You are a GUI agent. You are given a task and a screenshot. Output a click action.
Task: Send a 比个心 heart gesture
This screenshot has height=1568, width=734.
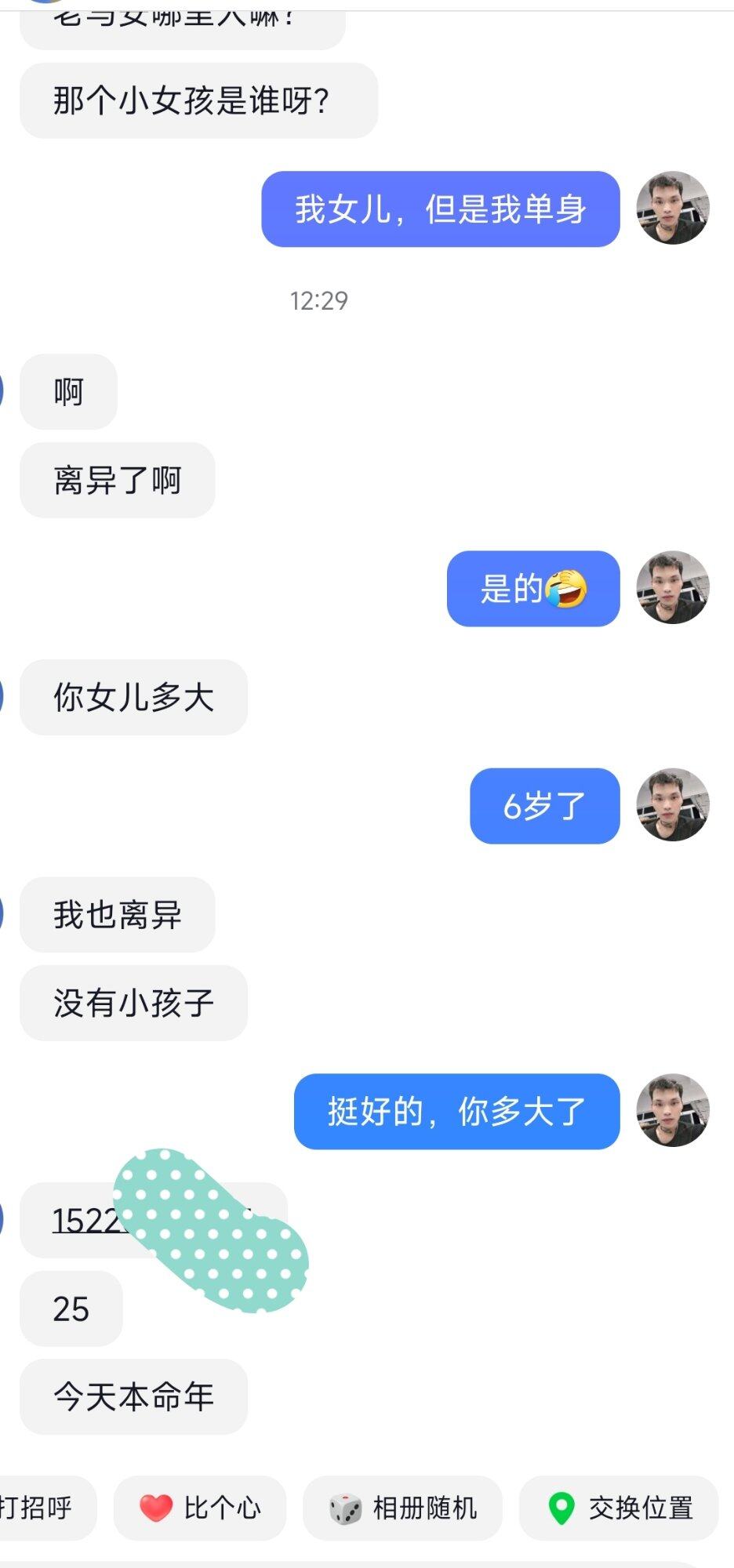pos(200,1508)
